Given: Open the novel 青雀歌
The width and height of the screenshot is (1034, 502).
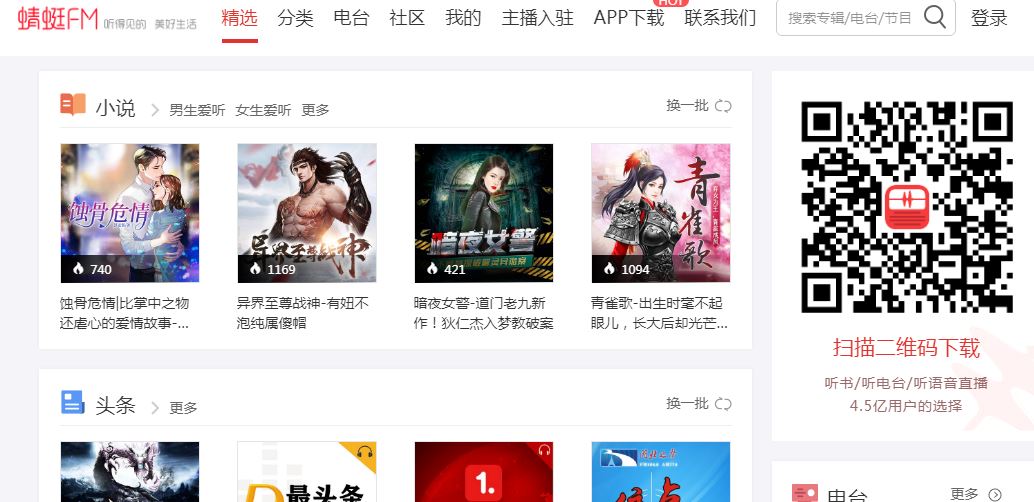Looking at the screenshot, I should pyautogui.click(x=661, y=213).
